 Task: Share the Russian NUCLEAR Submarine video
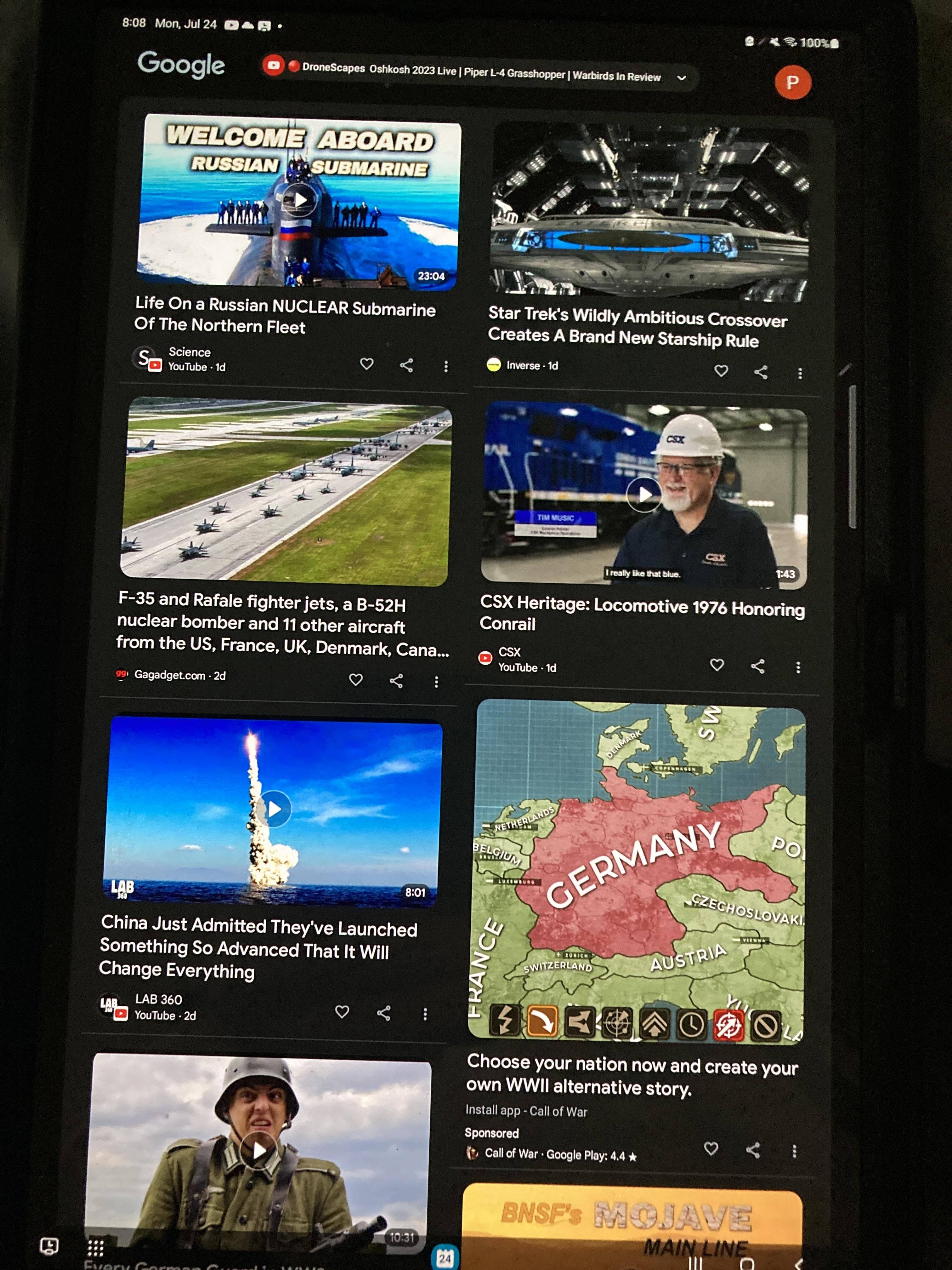point(406,365)
